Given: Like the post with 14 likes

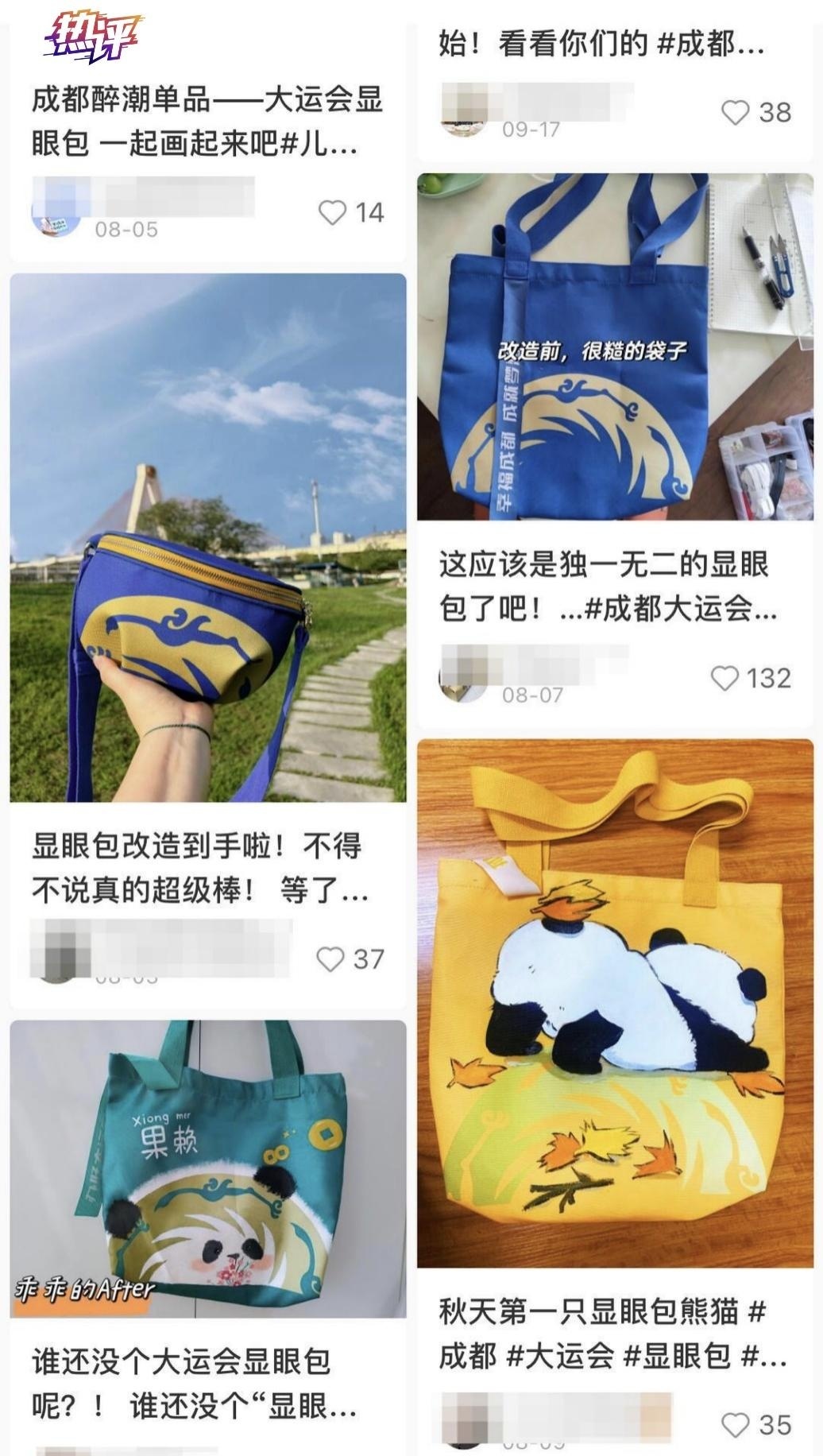Looking at the screenshot, I should (332, 212).
